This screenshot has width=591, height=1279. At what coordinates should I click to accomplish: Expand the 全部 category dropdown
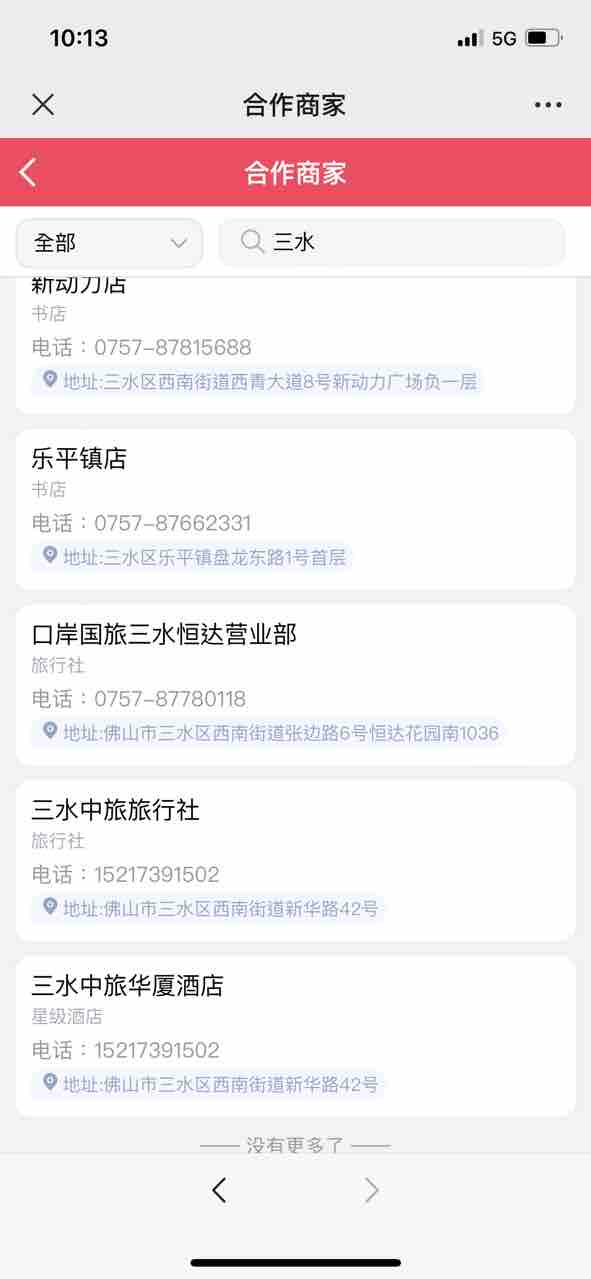pos(109,243)
